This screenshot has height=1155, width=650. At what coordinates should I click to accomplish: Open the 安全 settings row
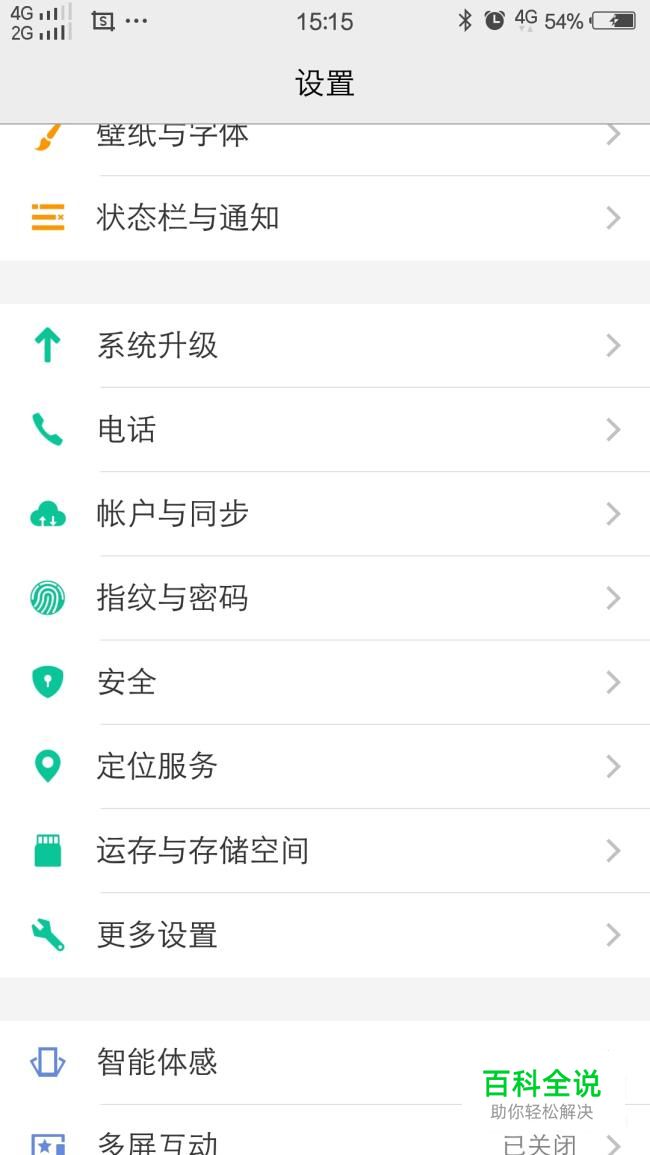[x=325, y=682]
